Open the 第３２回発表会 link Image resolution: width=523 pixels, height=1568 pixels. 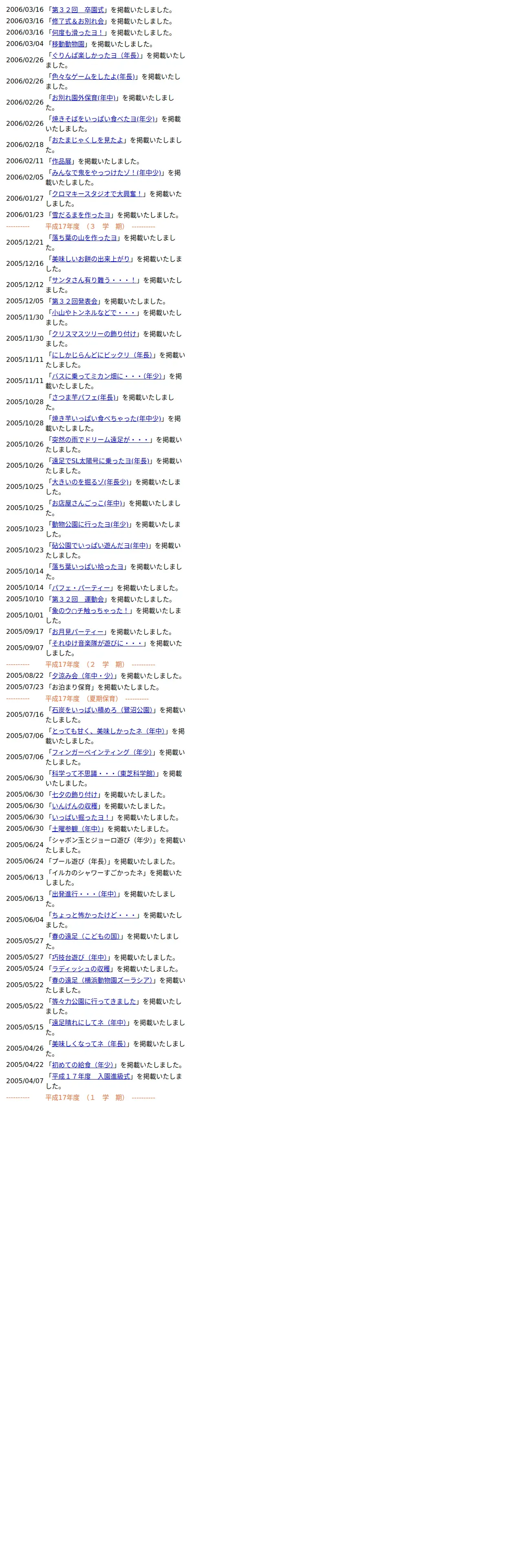point(74,301)
